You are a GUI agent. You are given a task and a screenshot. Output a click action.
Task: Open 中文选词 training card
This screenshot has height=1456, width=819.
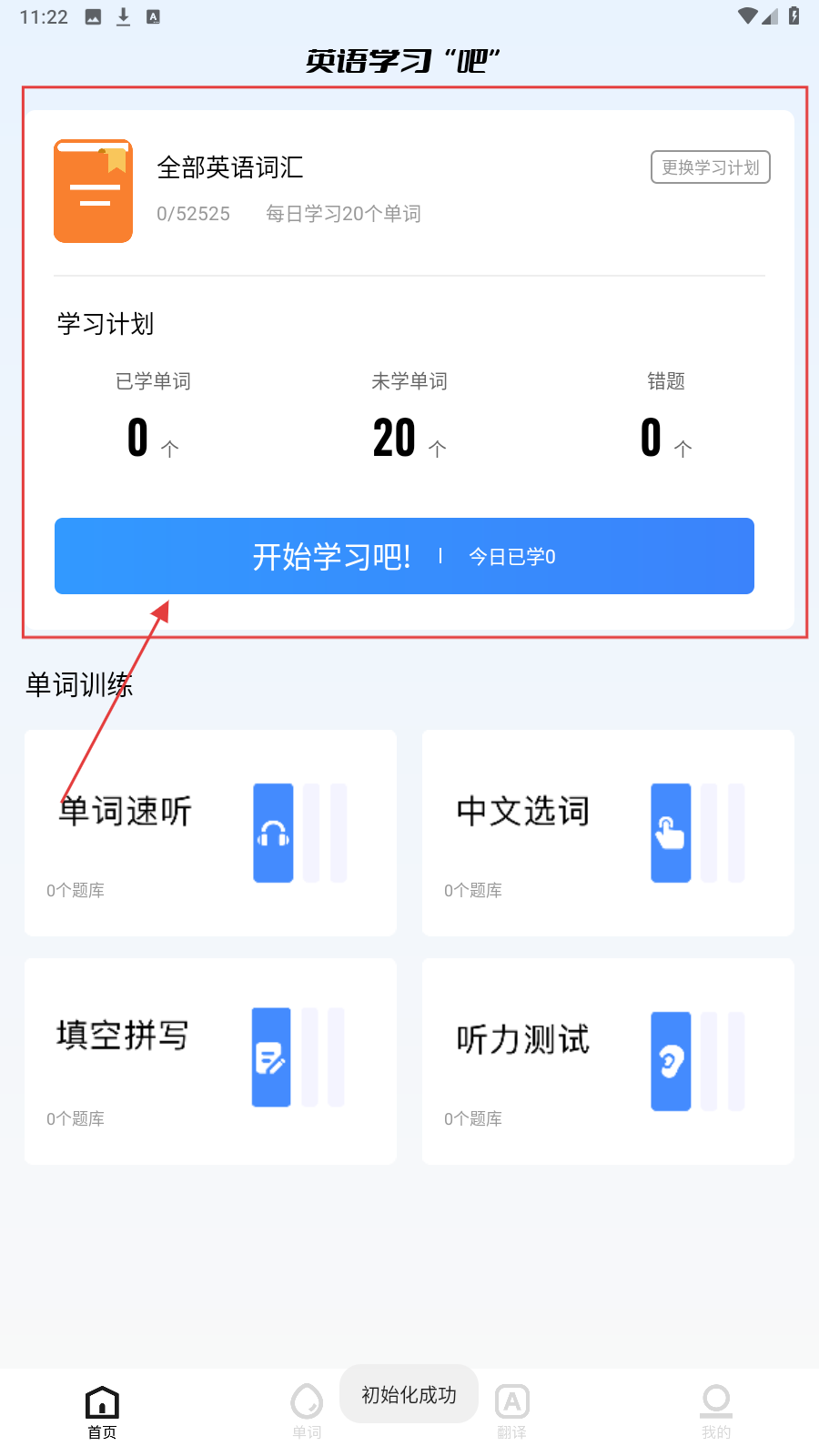click(608, 833)
